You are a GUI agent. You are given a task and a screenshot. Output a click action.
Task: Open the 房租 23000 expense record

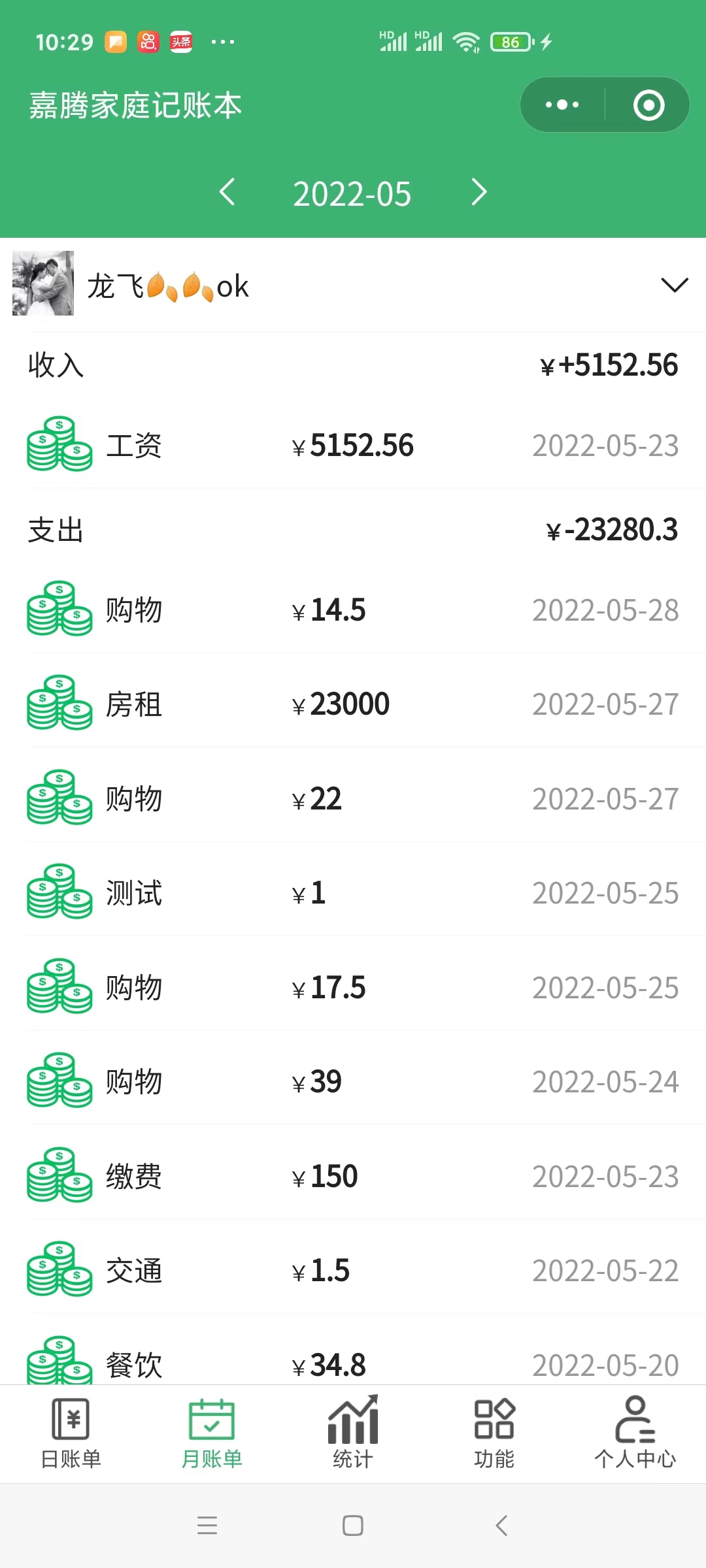coord(353,704)
